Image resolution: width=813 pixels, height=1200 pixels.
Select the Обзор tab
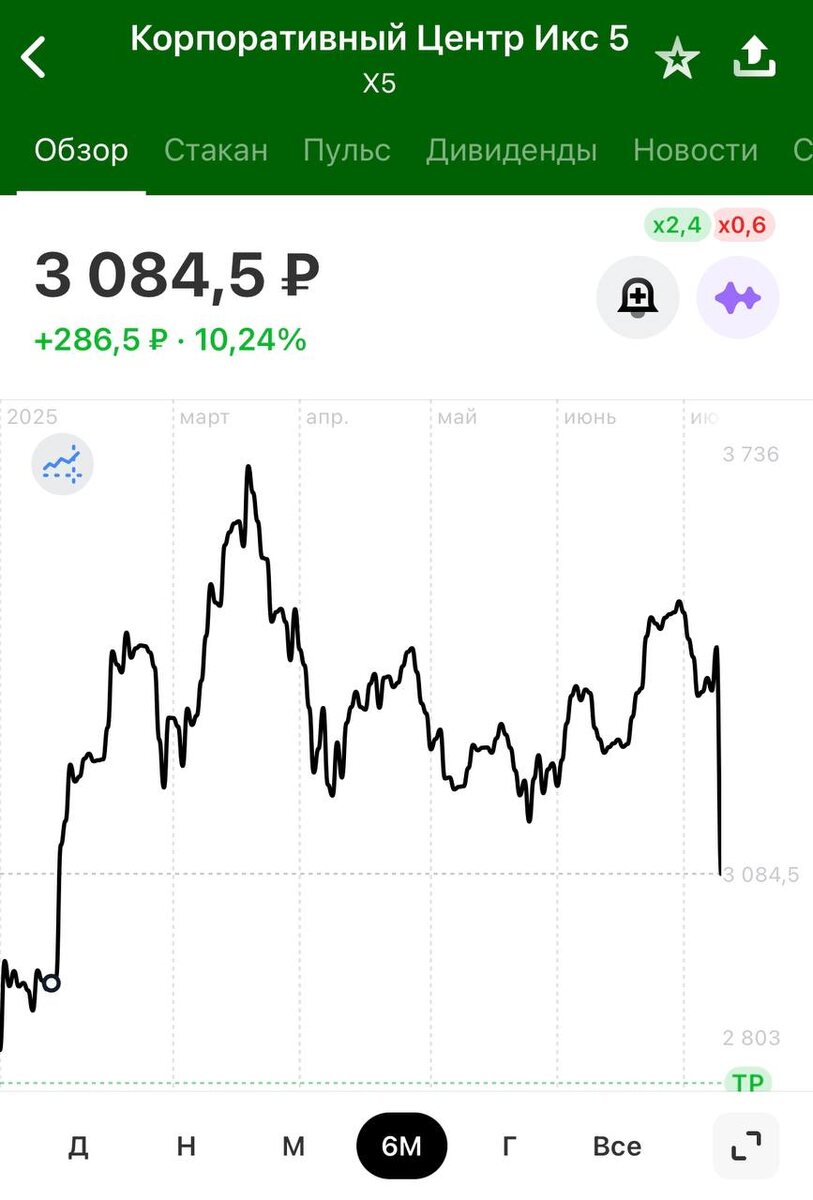pyautogui.click(x=81, y=151)
